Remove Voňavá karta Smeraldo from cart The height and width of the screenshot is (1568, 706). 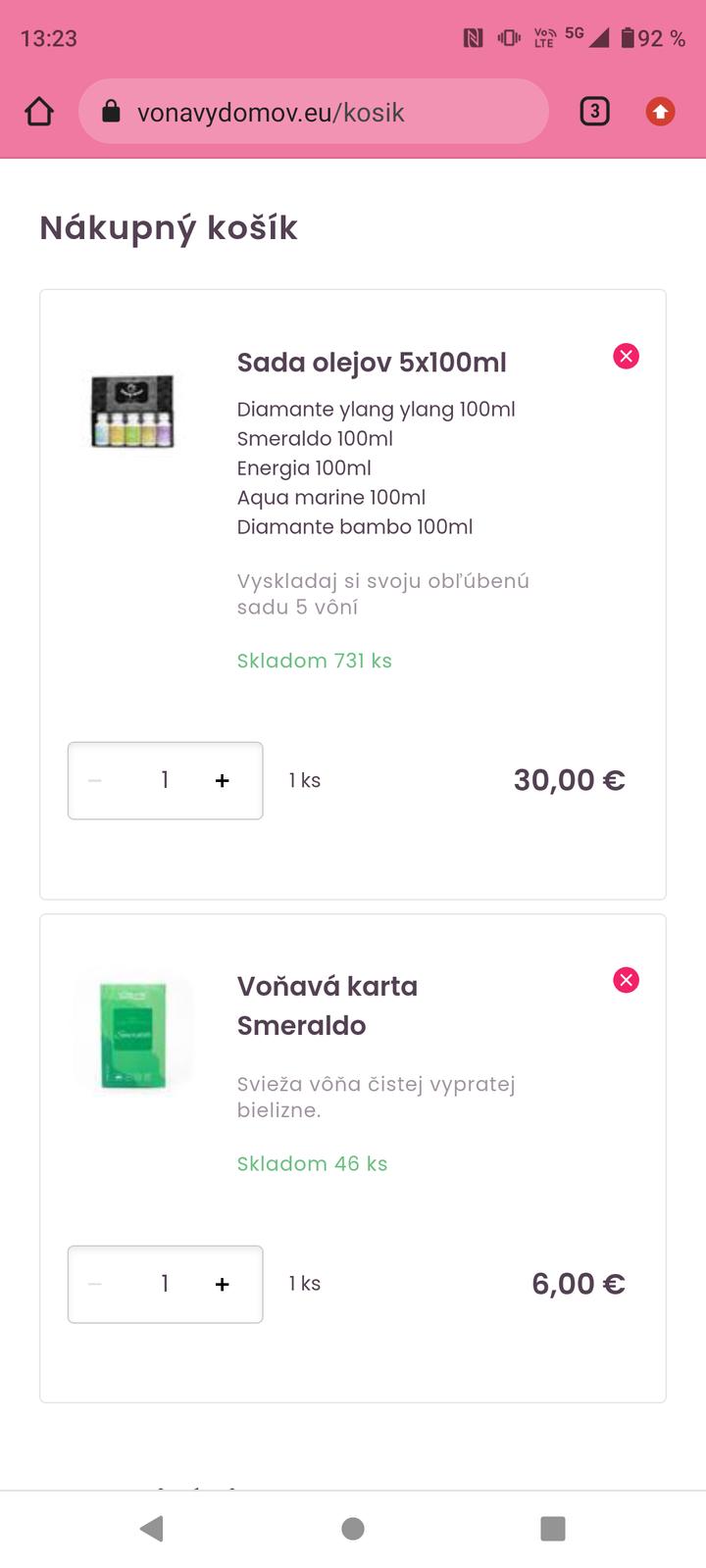626,980
